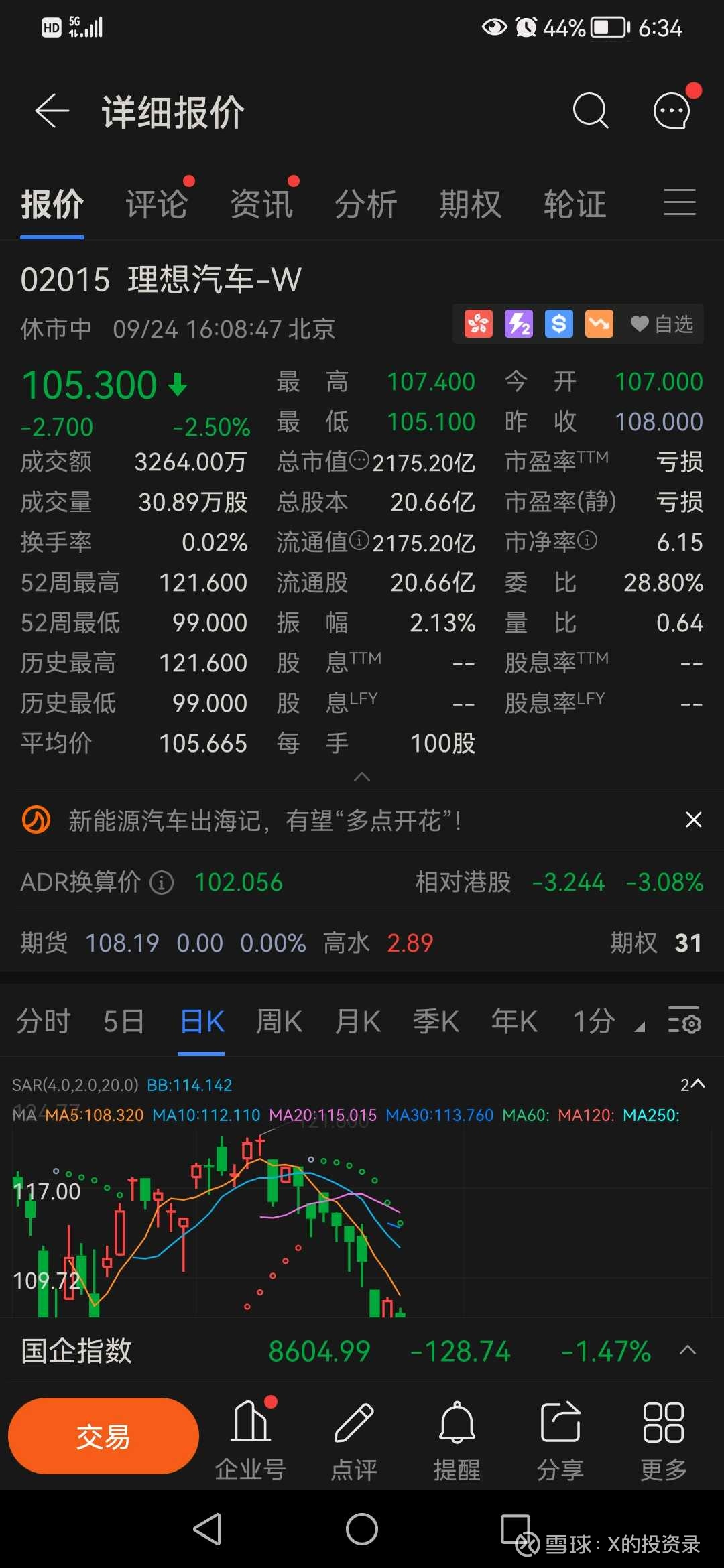
Task: Collapse the detailed quote panel chevron
Action: (x=362, y=777)
